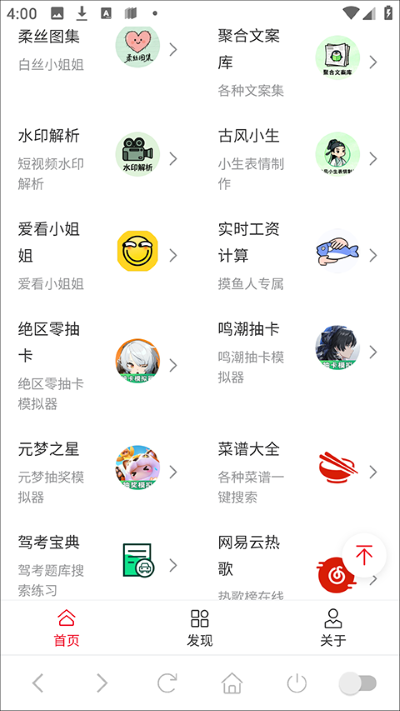Tap the red back-to-top floating button
Image resolution: width=400 pixels, height=711 pixels.
(x=364, y=555)
